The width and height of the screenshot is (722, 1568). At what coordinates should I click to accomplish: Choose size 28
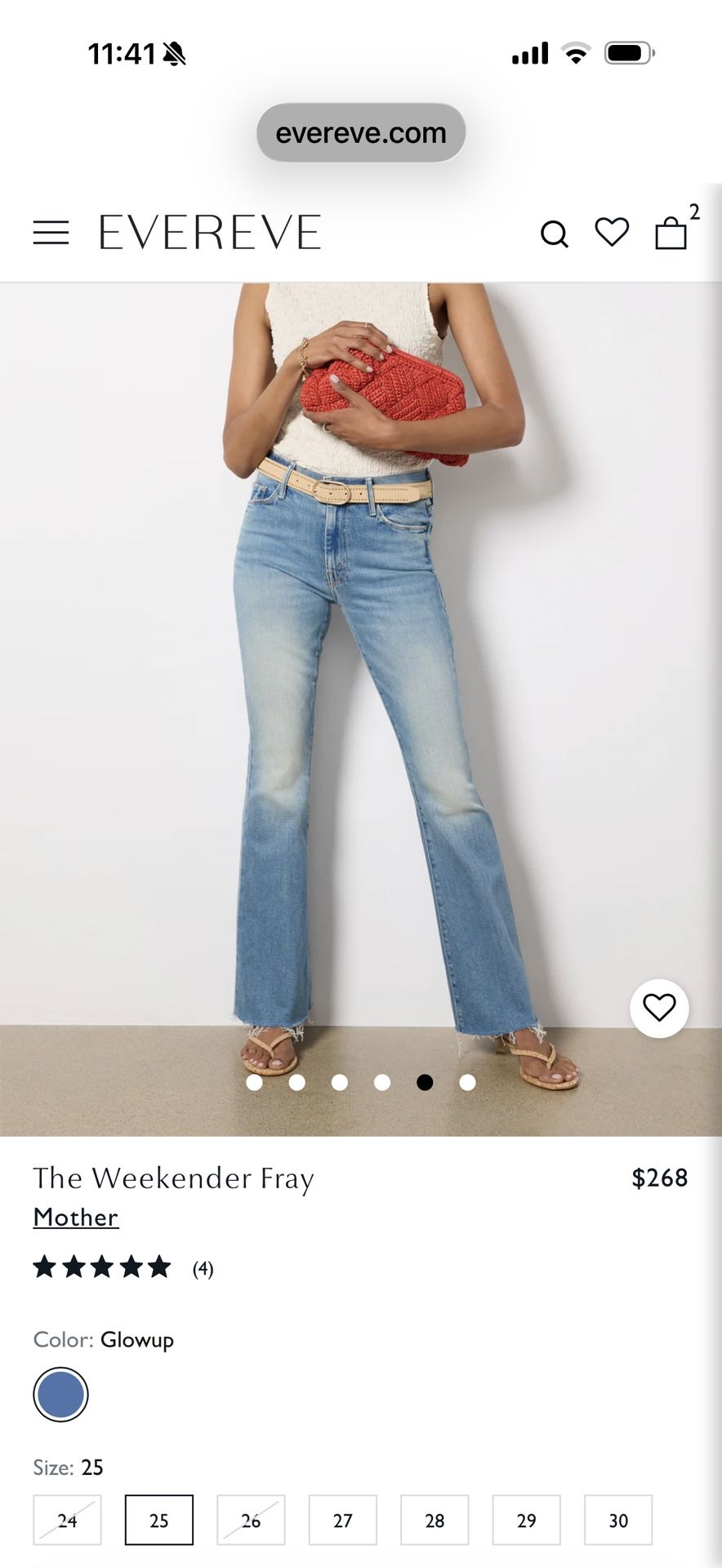435,1520
